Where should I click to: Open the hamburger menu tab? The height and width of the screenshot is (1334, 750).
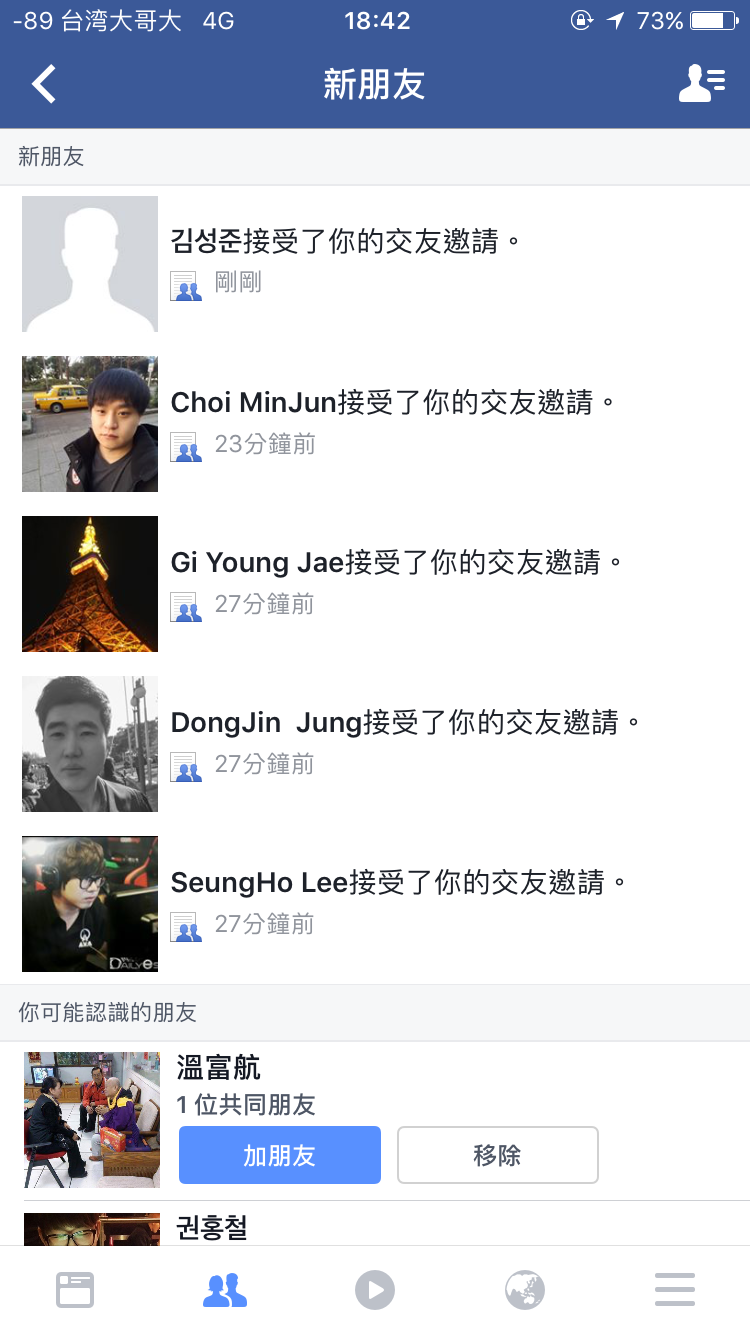pyautogui.click(x=675, y=1290)
